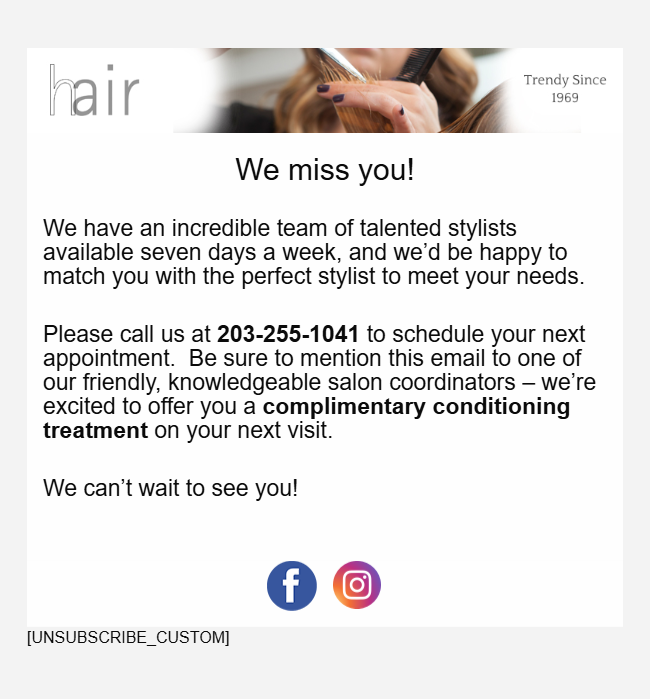Open the salon's Facebook page icon
The height and width of the screenshot is (699, 650).
coord(291,586)
